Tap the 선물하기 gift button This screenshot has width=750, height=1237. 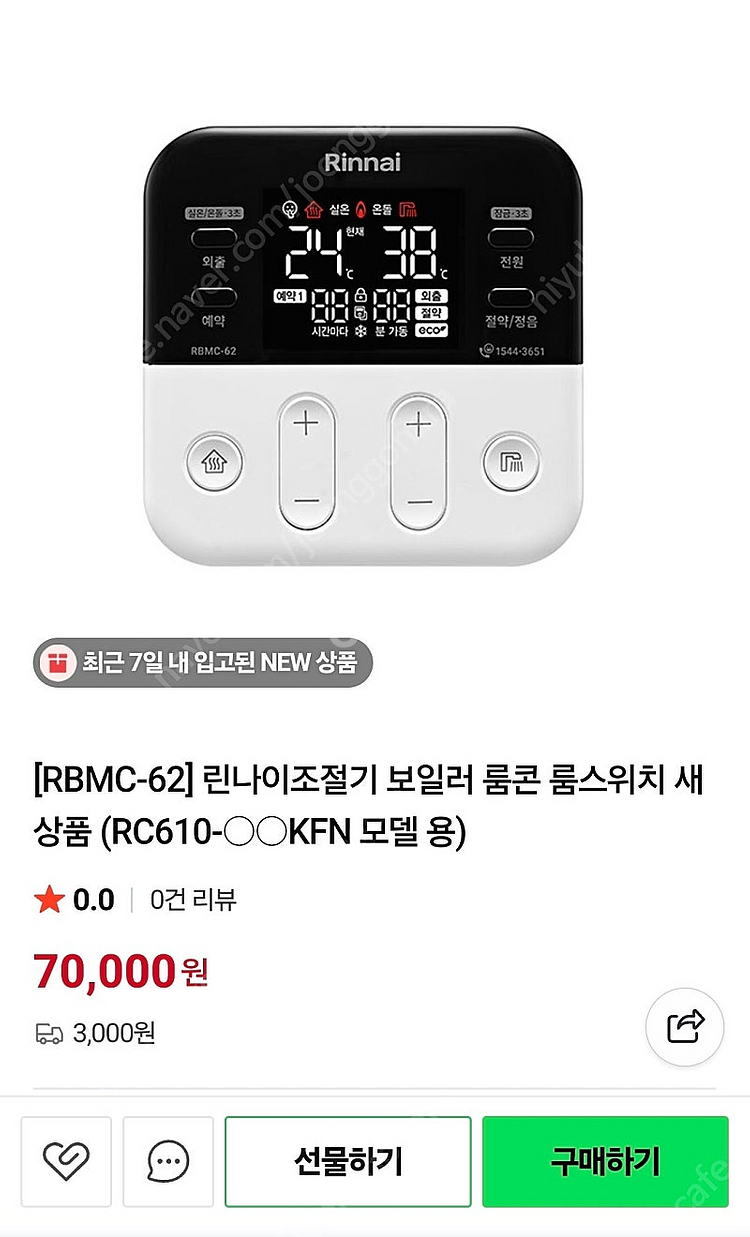pos(348,1160)
